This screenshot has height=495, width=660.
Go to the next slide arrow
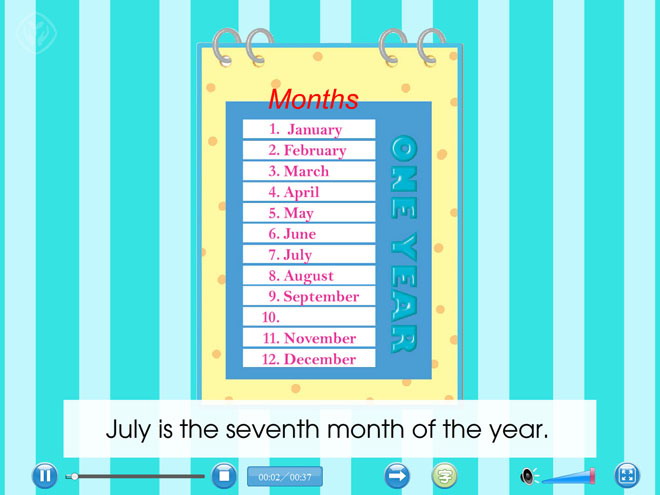pos(398,476)
